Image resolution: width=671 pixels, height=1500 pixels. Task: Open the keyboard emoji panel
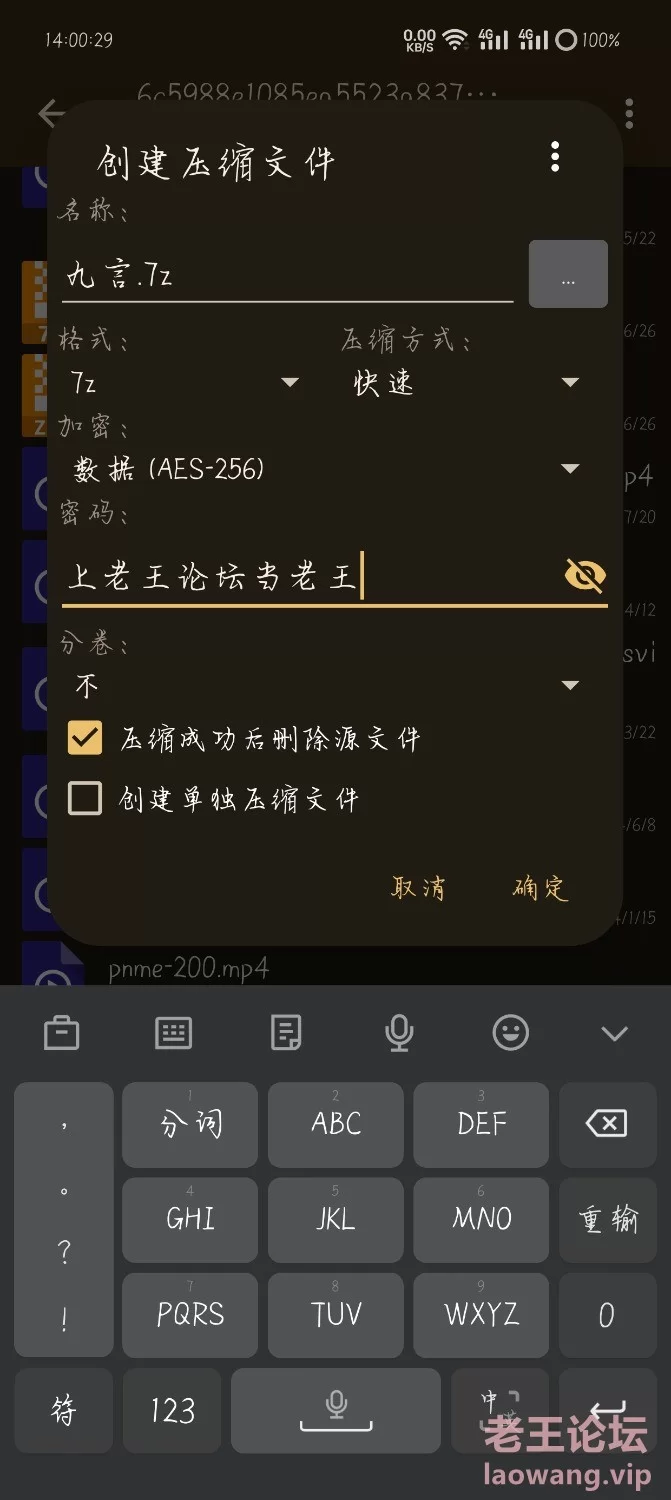tap(511, 1033)
